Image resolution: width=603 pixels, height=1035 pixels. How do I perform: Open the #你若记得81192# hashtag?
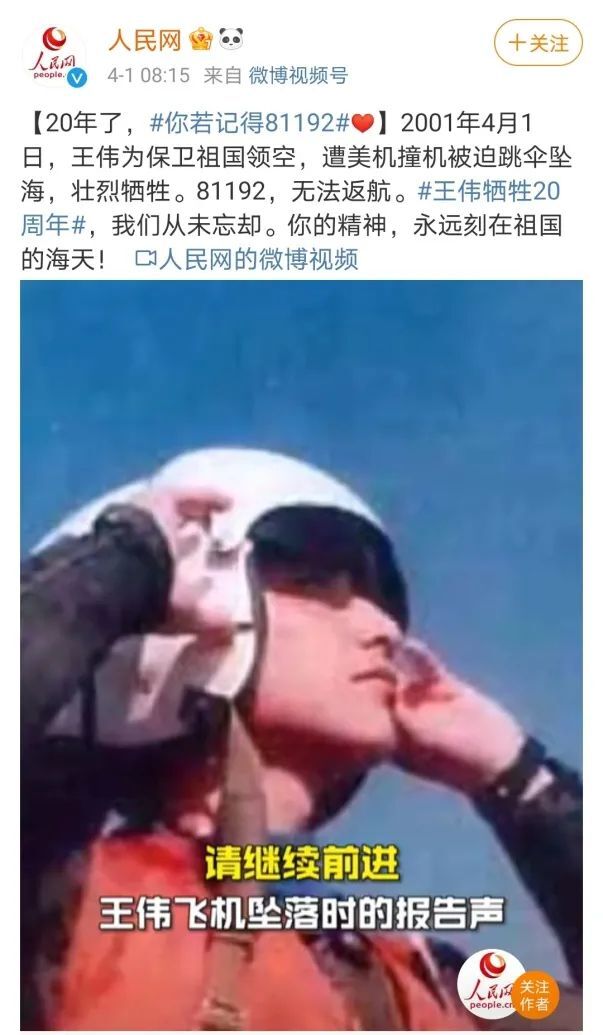[248, 124]
